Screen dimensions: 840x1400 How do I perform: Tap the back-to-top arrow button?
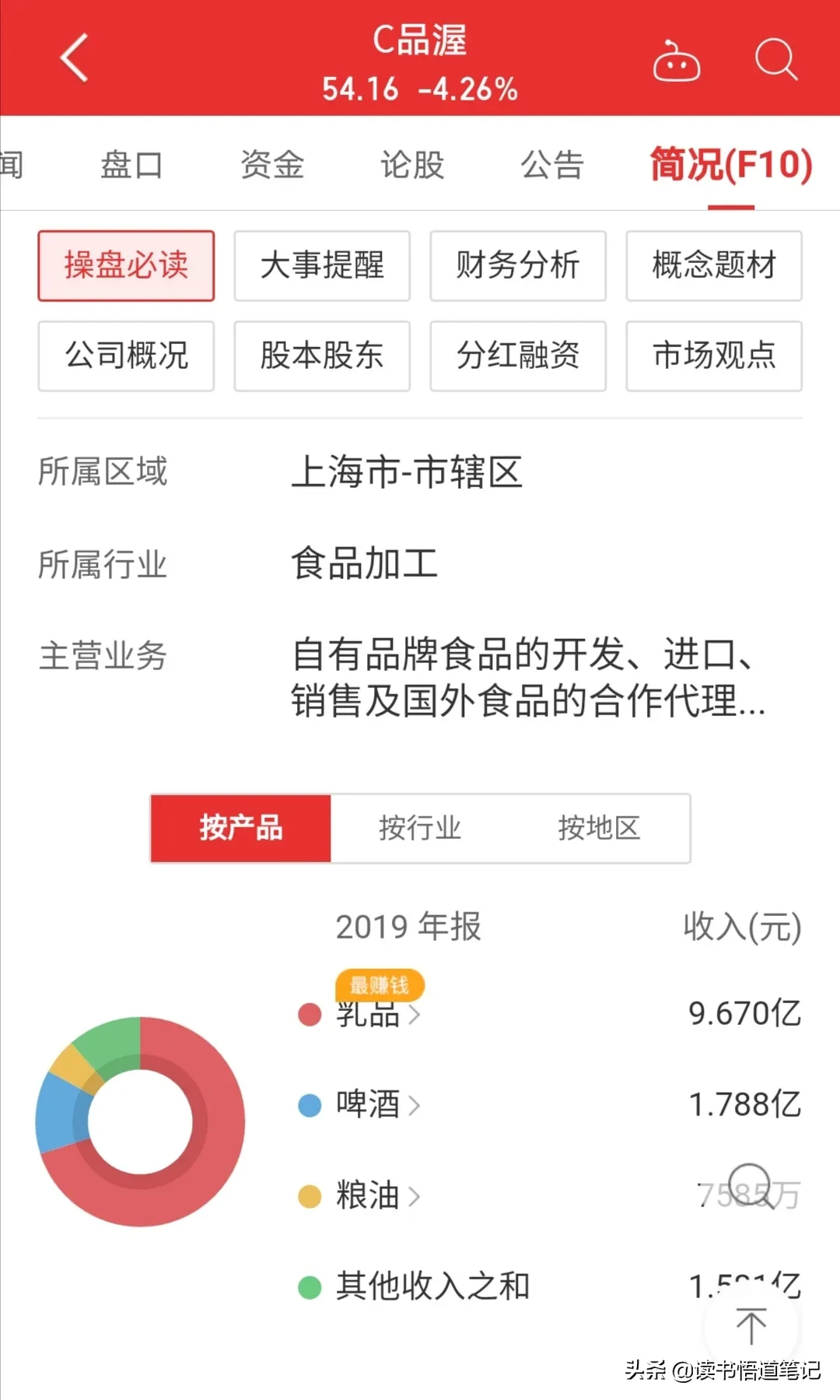[751, 1326]
